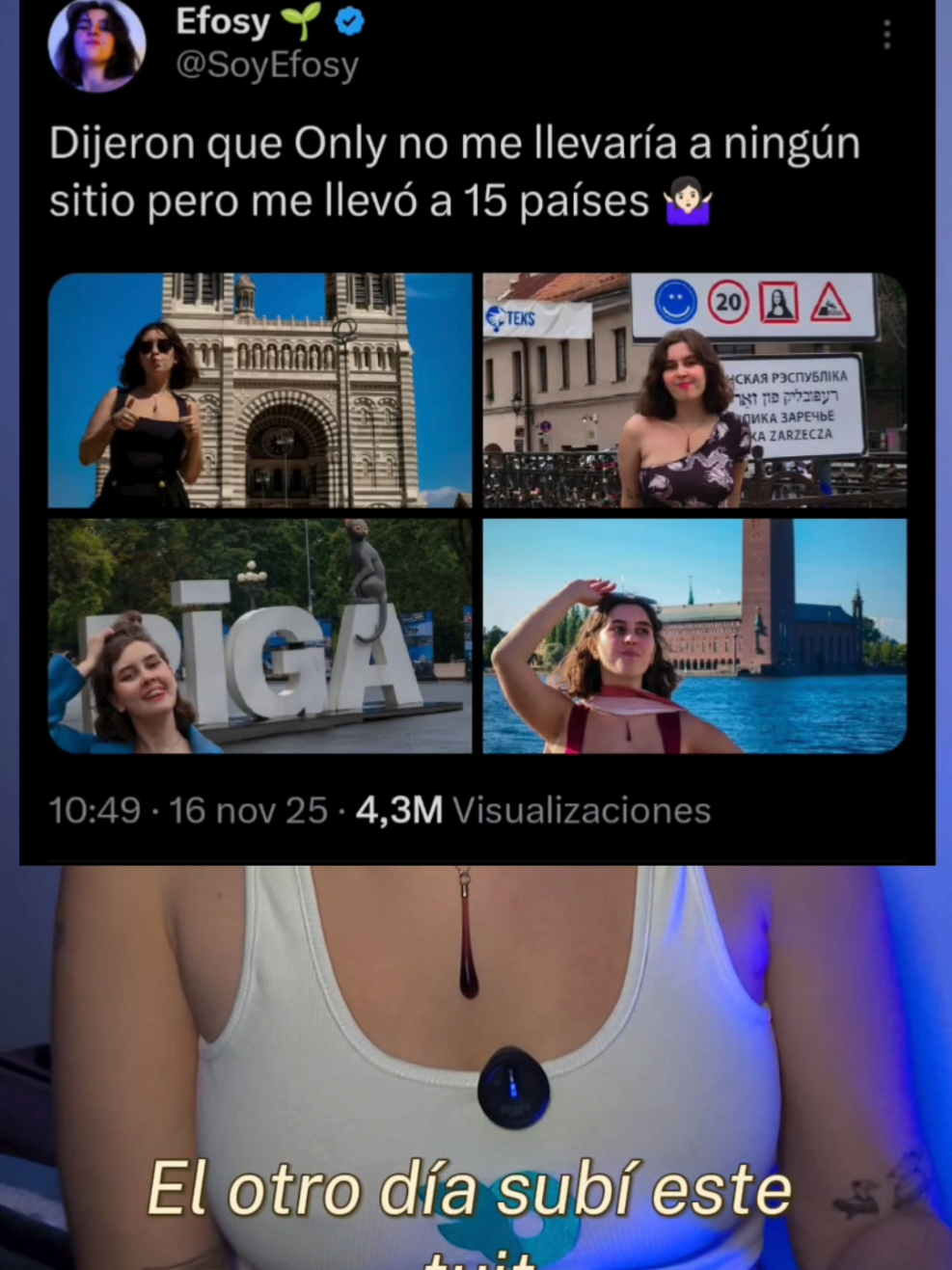Open the RIGA sign photo
The image size is (952, 1270).
[x=258, y=635]
